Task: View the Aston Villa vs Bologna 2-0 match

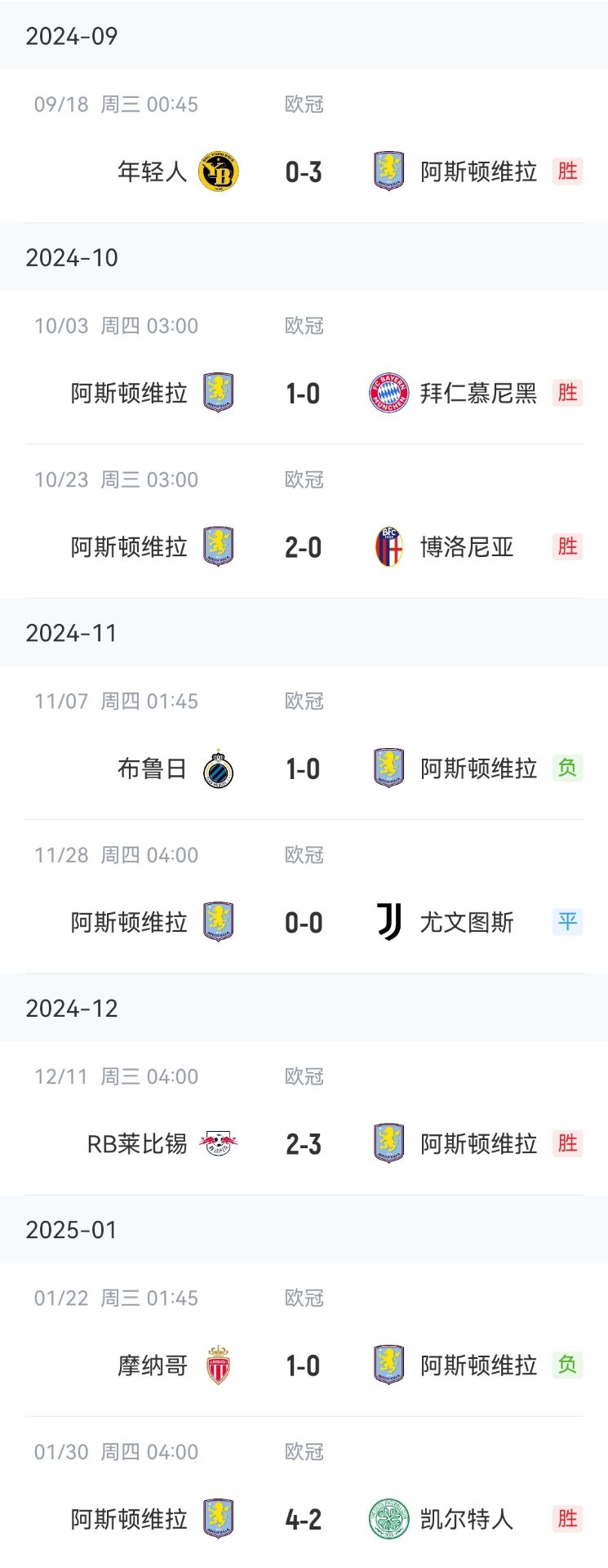Action: point(304,546)
